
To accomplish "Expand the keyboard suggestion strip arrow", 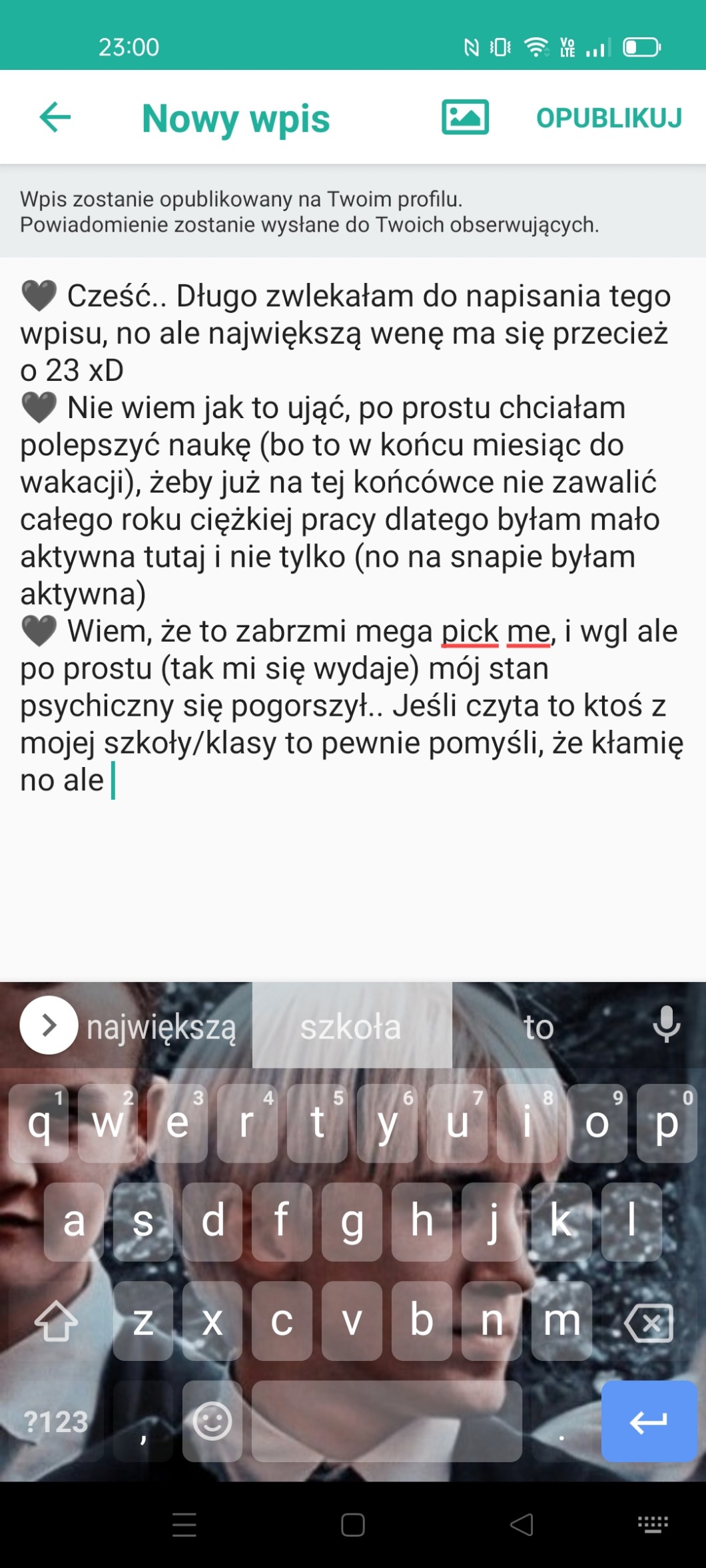I will click(49, 1025).
